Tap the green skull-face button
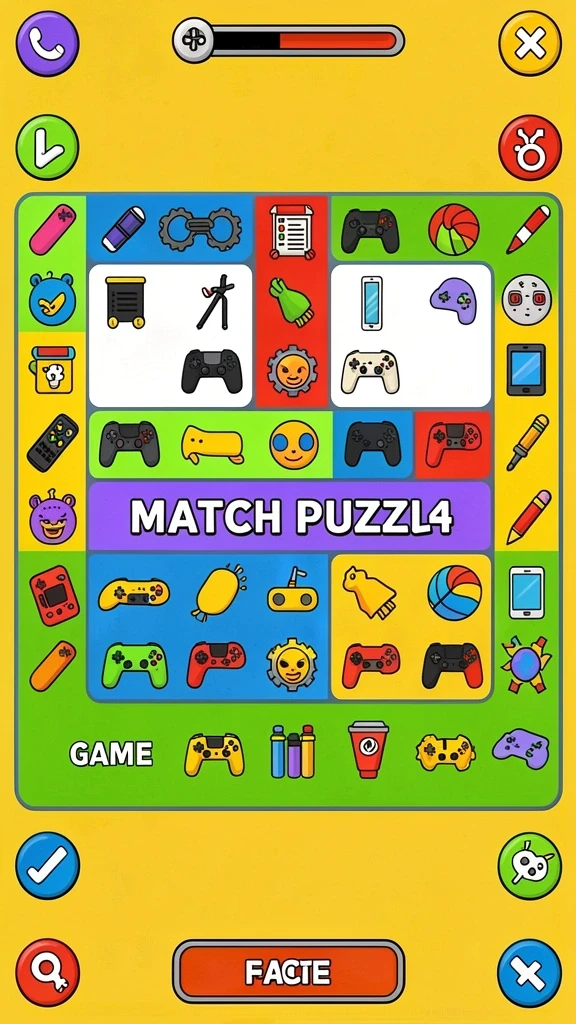This screenshot has width=576, height=1024. pyautogui.click(x=530, y=865)
